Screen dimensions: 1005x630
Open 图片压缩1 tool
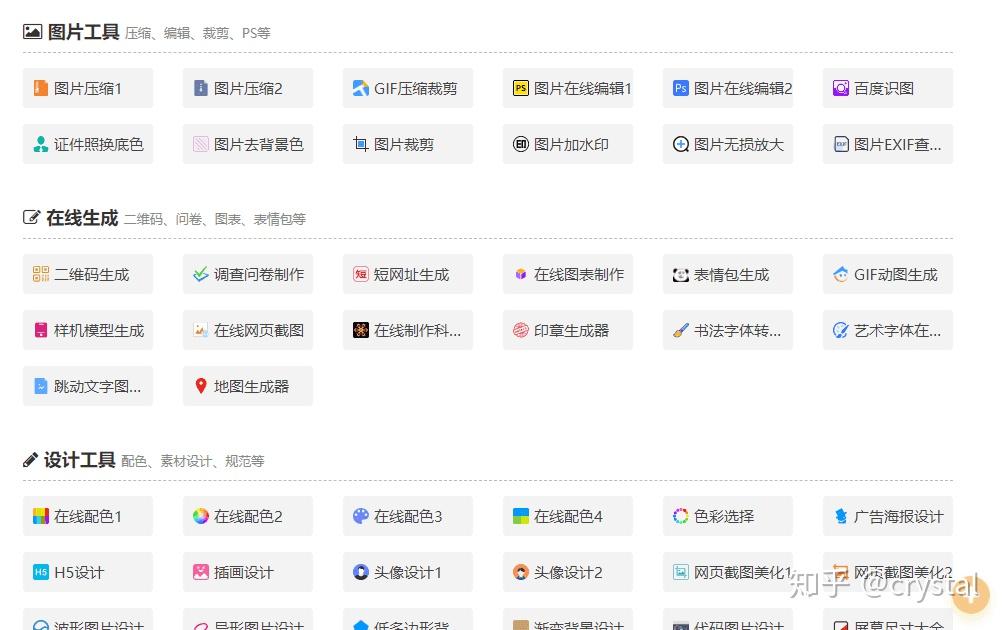tap(88, 88)
